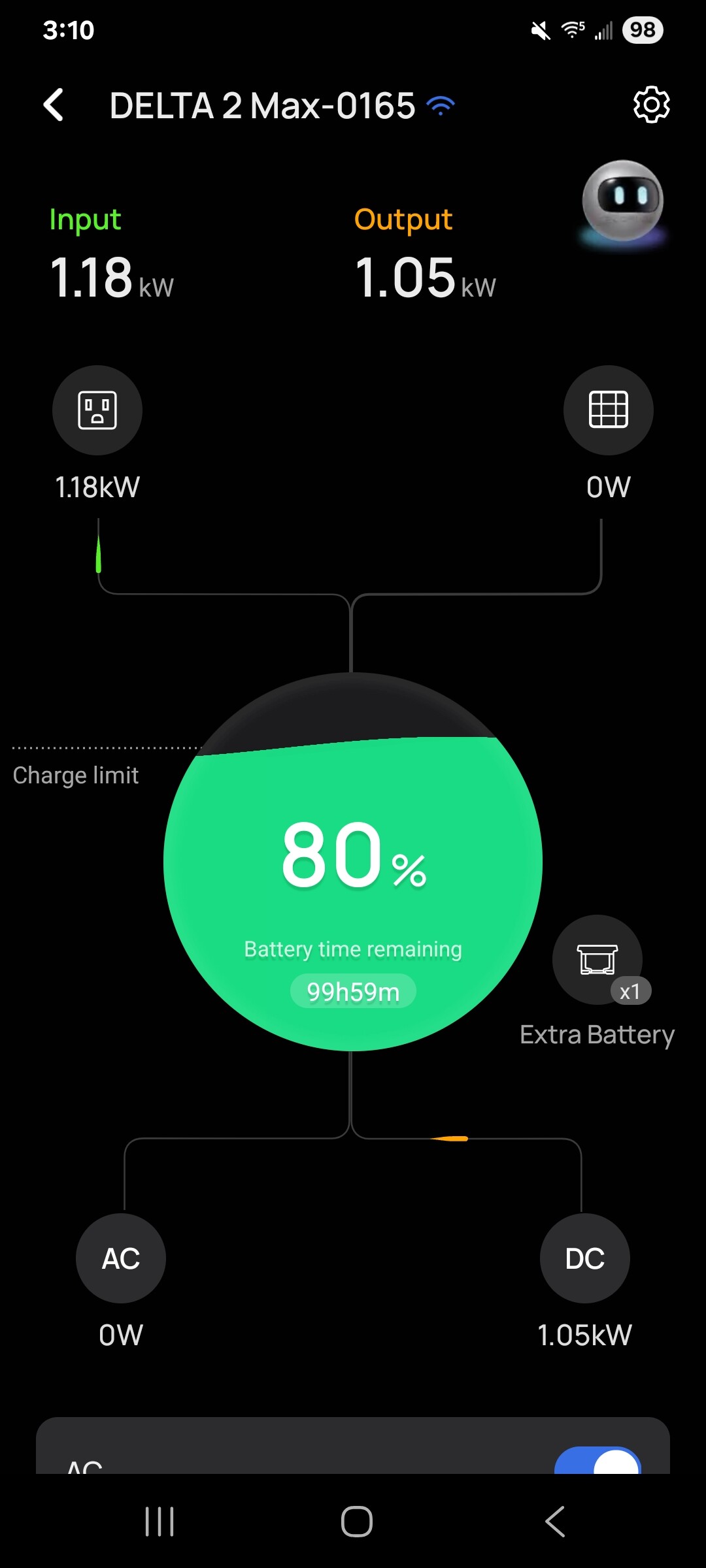Viewport: 706px width, 1568px height.
Task: Tap the solar panel input icon
Action: pos(609,410)
